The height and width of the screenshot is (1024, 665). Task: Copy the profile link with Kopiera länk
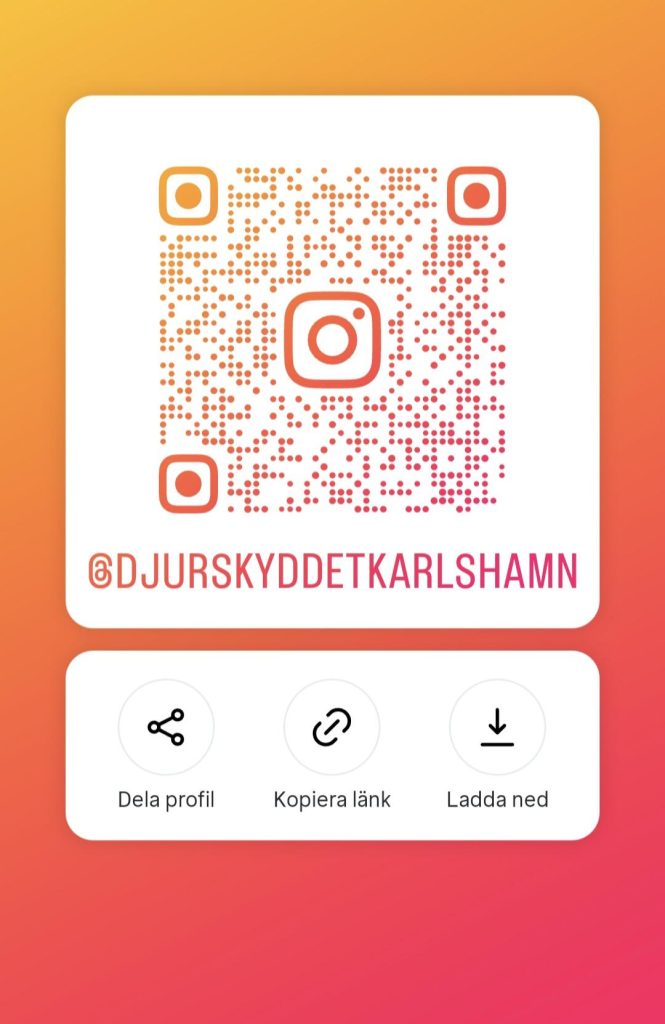coord(332,727)
